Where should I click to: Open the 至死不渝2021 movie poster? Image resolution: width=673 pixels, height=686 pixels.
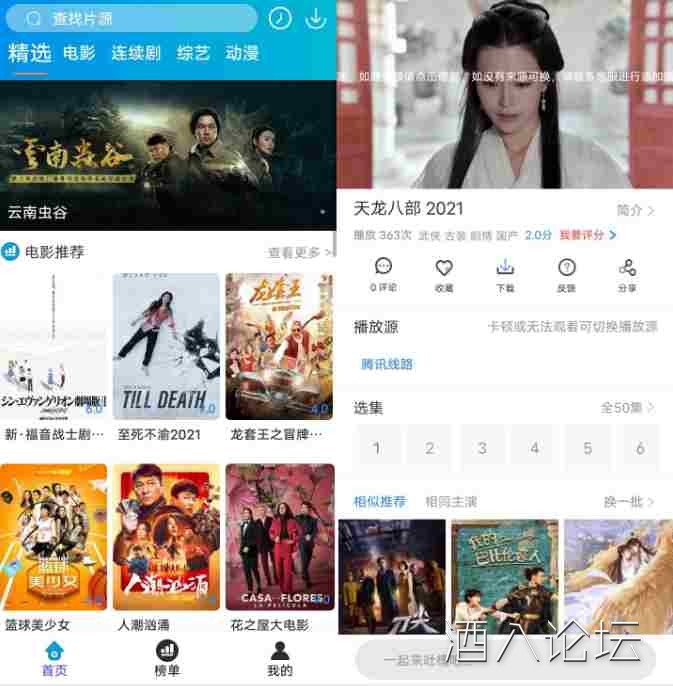click(166, 346)
